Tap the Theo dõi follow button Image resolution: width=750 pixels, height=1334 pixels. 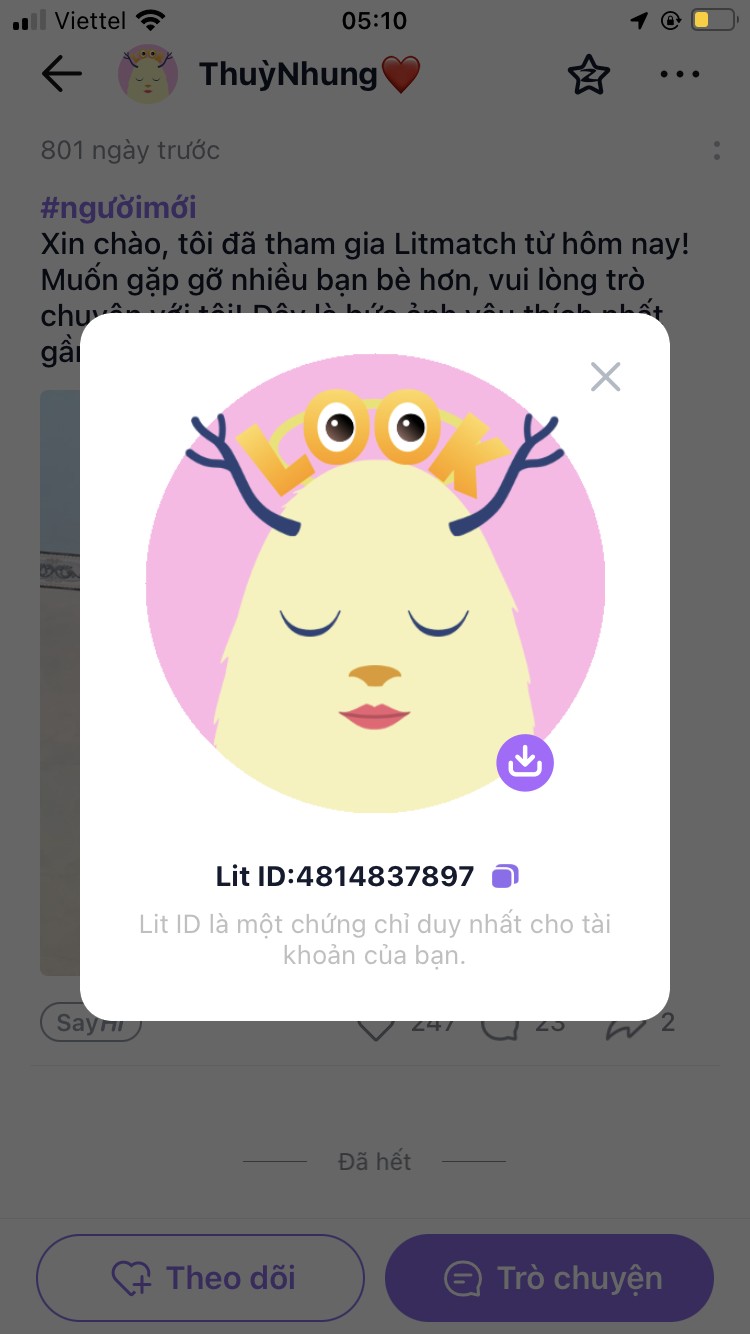tap(201, 1278)
